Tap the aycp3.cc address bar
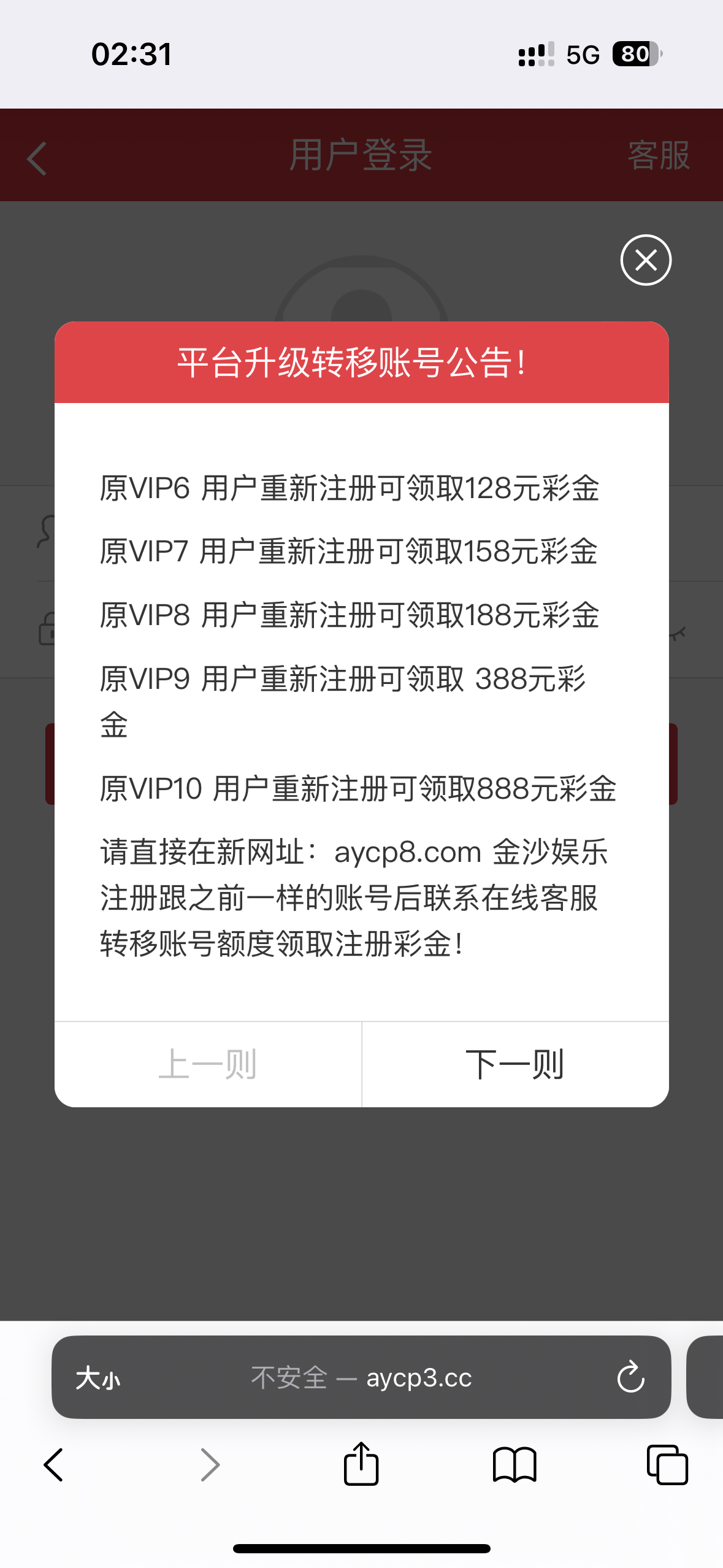Image resolution: width=723 pixels, height=1568 pixels. coord(362,1378)
